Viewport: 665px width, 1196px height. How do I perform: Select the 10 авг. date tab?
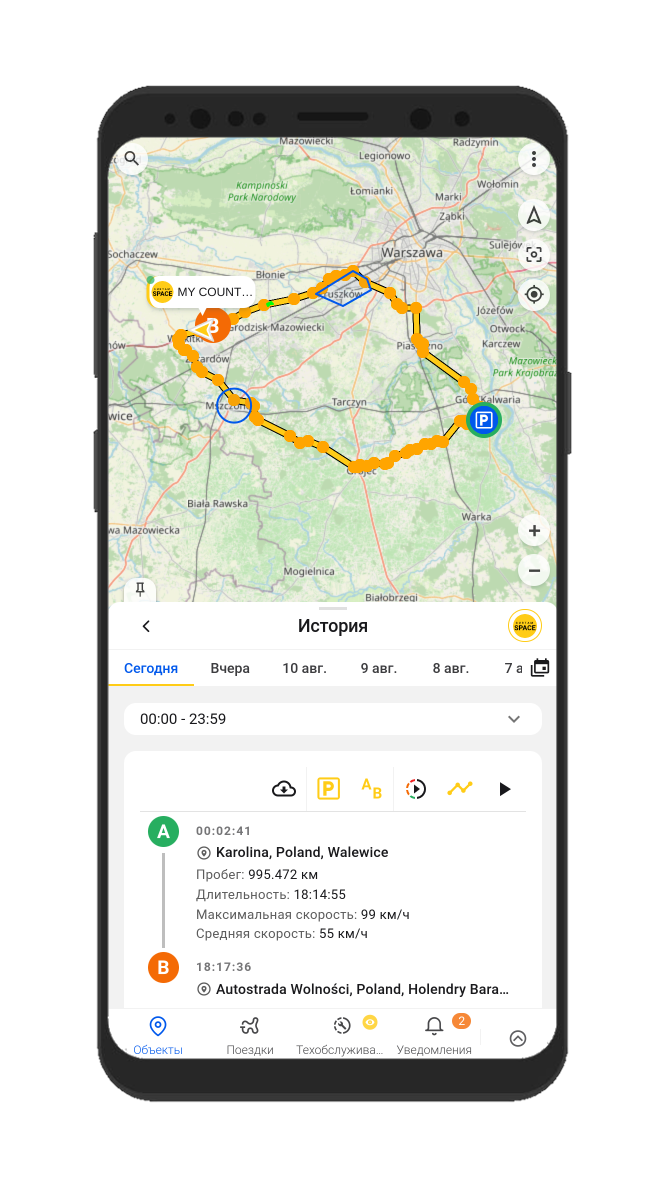pos(304,668)
